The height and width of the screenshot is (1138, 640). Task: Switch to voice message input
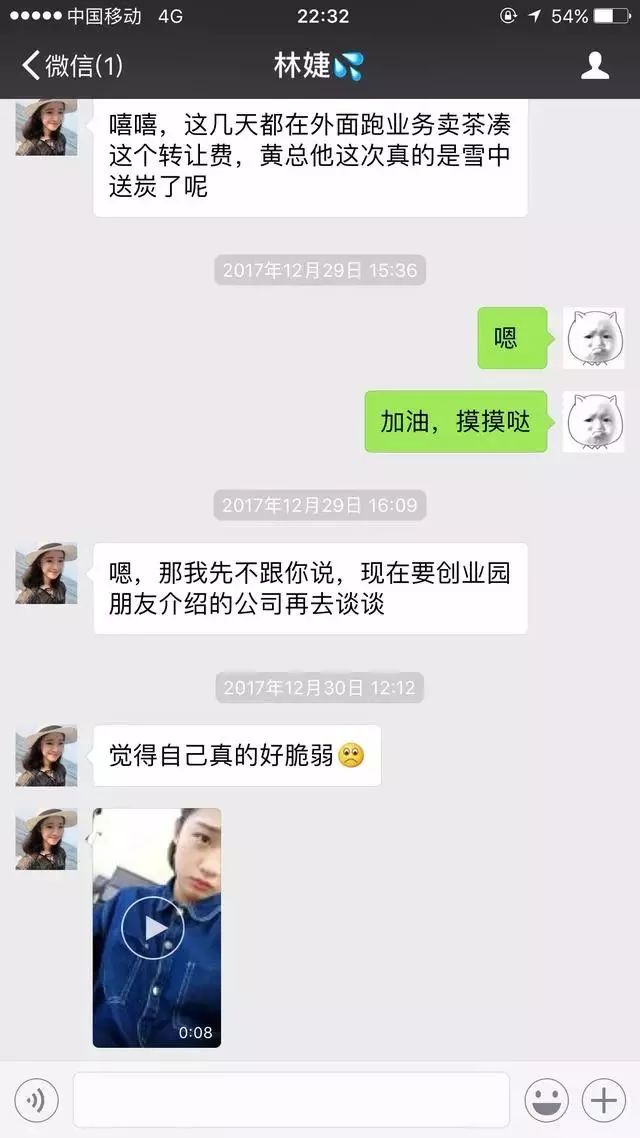[36, 1100]
